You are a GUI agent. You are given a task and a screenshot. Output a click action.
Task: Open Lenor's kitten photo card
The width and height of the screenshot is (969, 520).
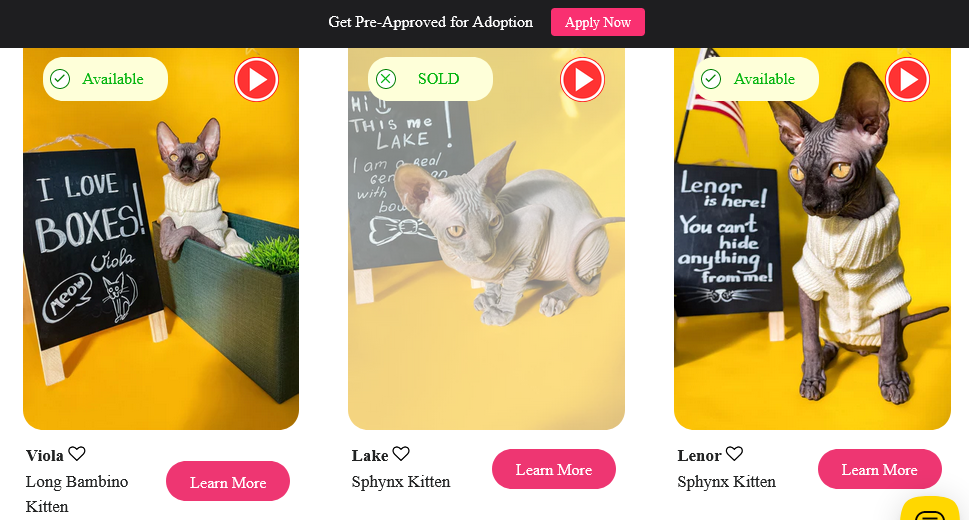point(812,260)
